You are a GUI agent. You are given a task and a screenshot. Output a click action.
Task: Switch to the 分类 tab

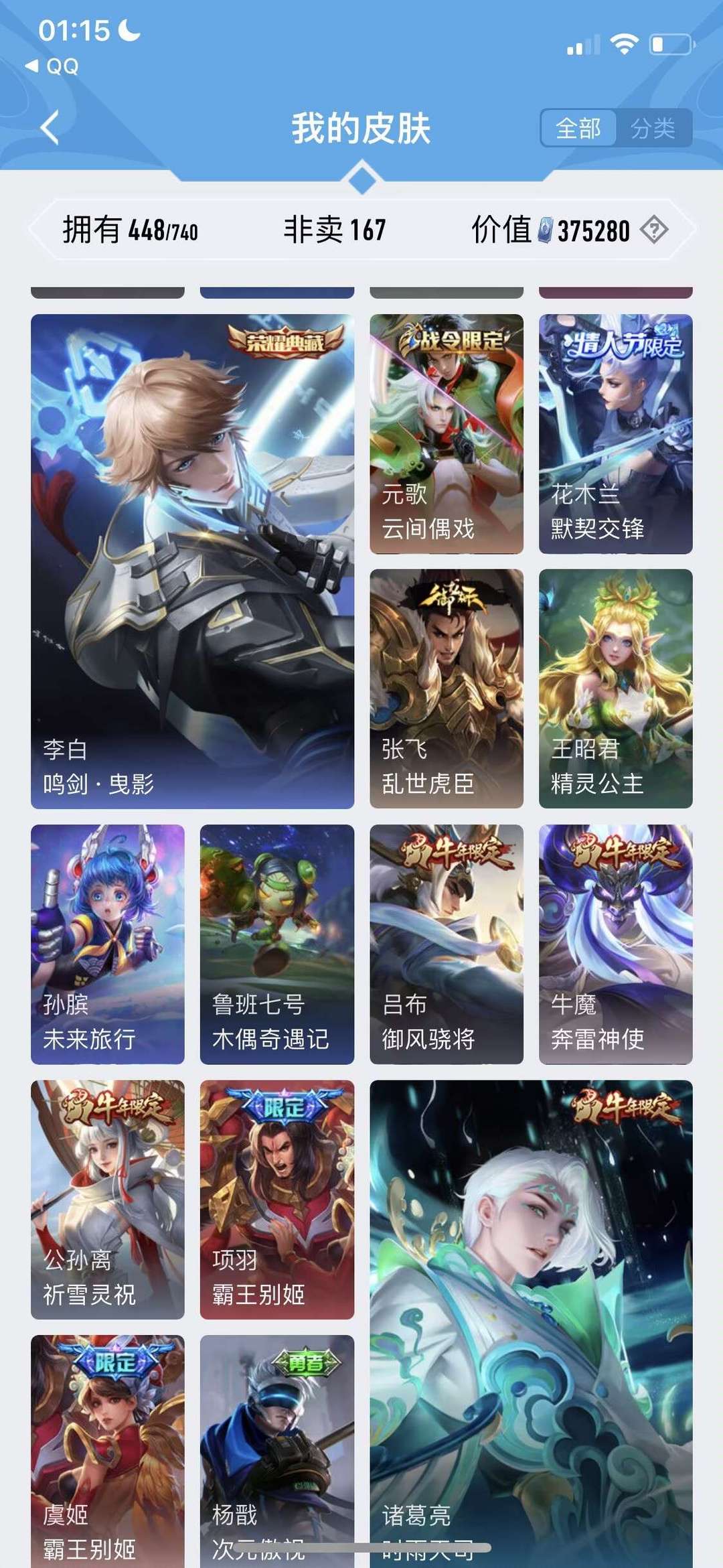[653, 128]
